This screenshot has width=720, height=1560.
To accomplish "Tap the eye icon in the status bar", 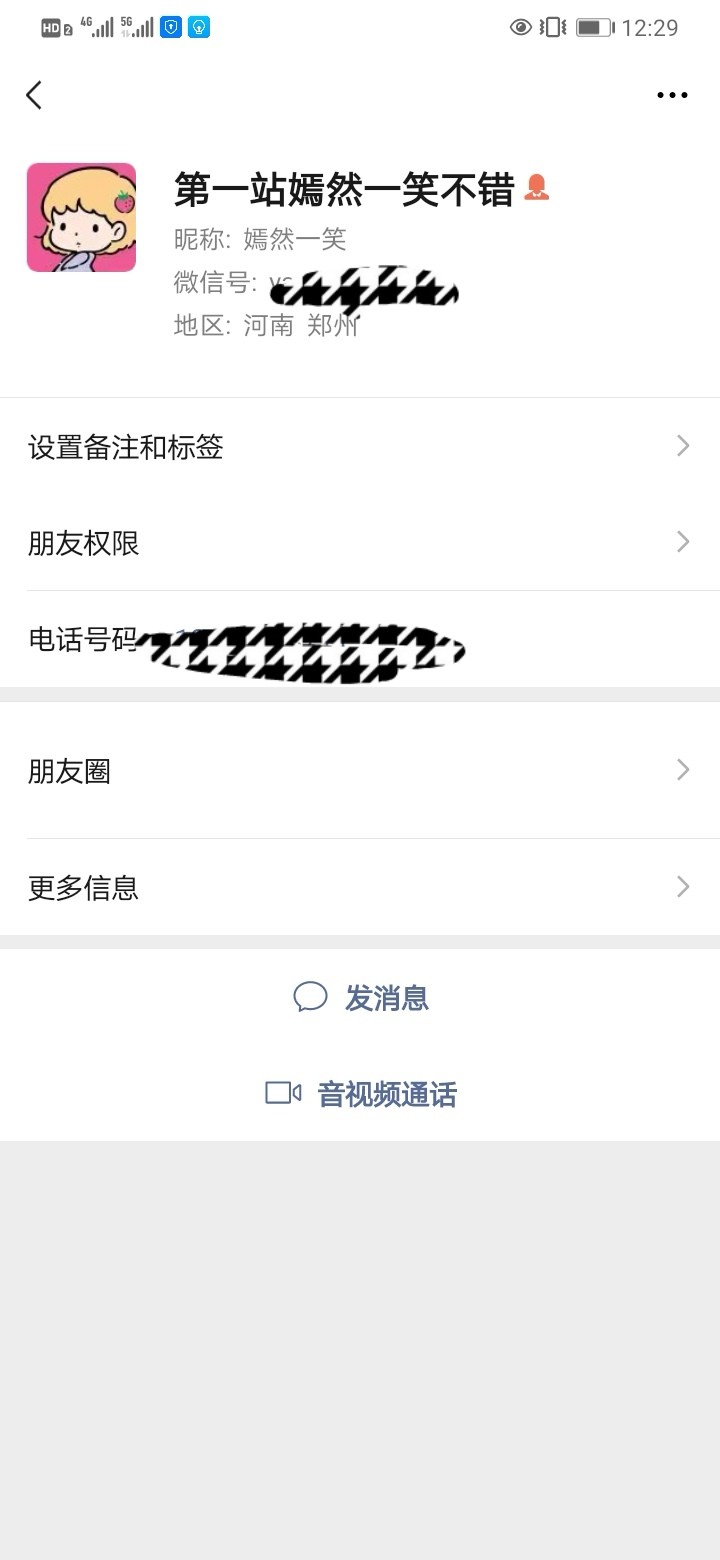I will (x=520, y=27).
